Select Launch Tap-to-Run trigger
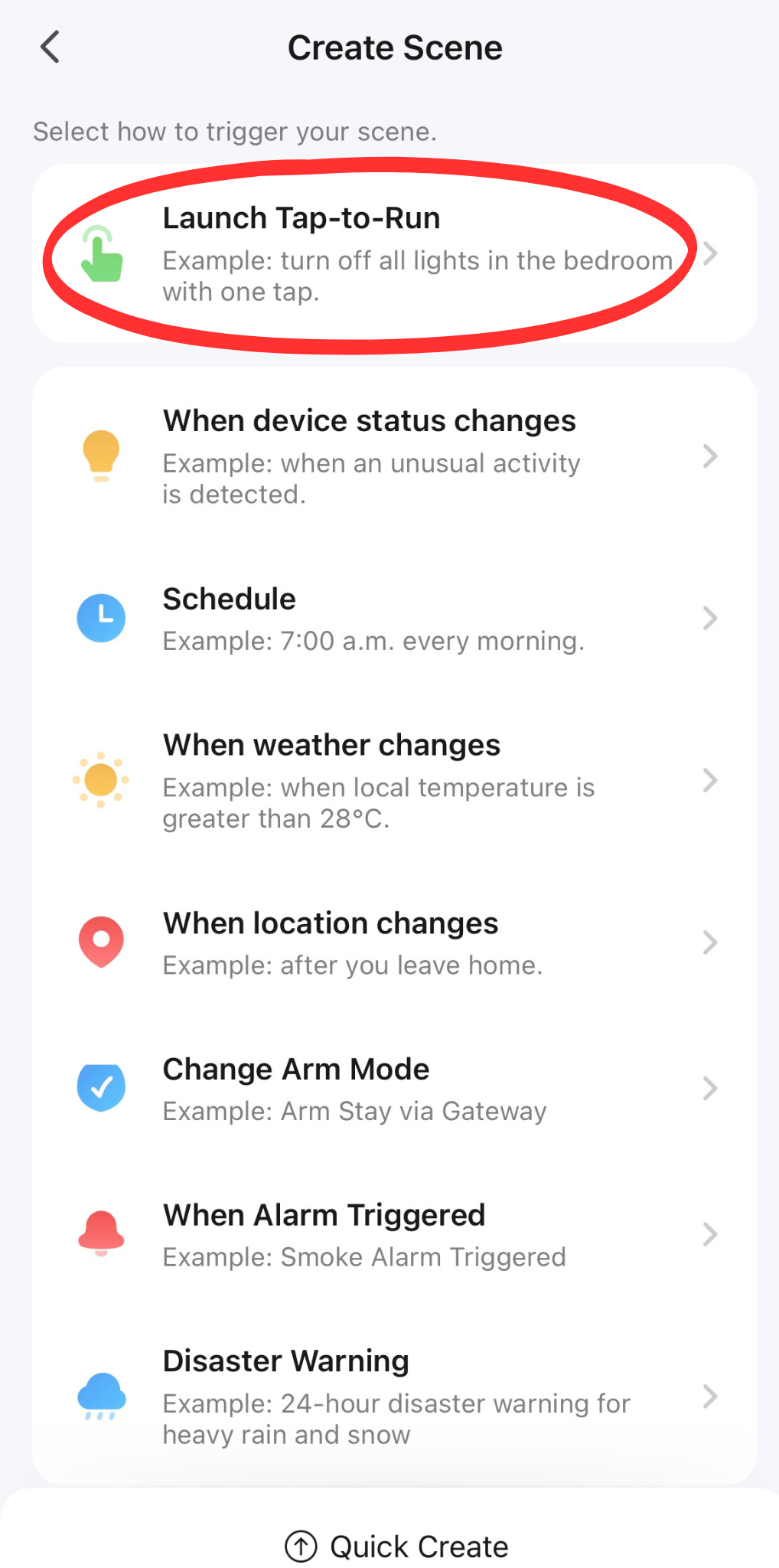The image size is (779, 1568). coord(394,254)
